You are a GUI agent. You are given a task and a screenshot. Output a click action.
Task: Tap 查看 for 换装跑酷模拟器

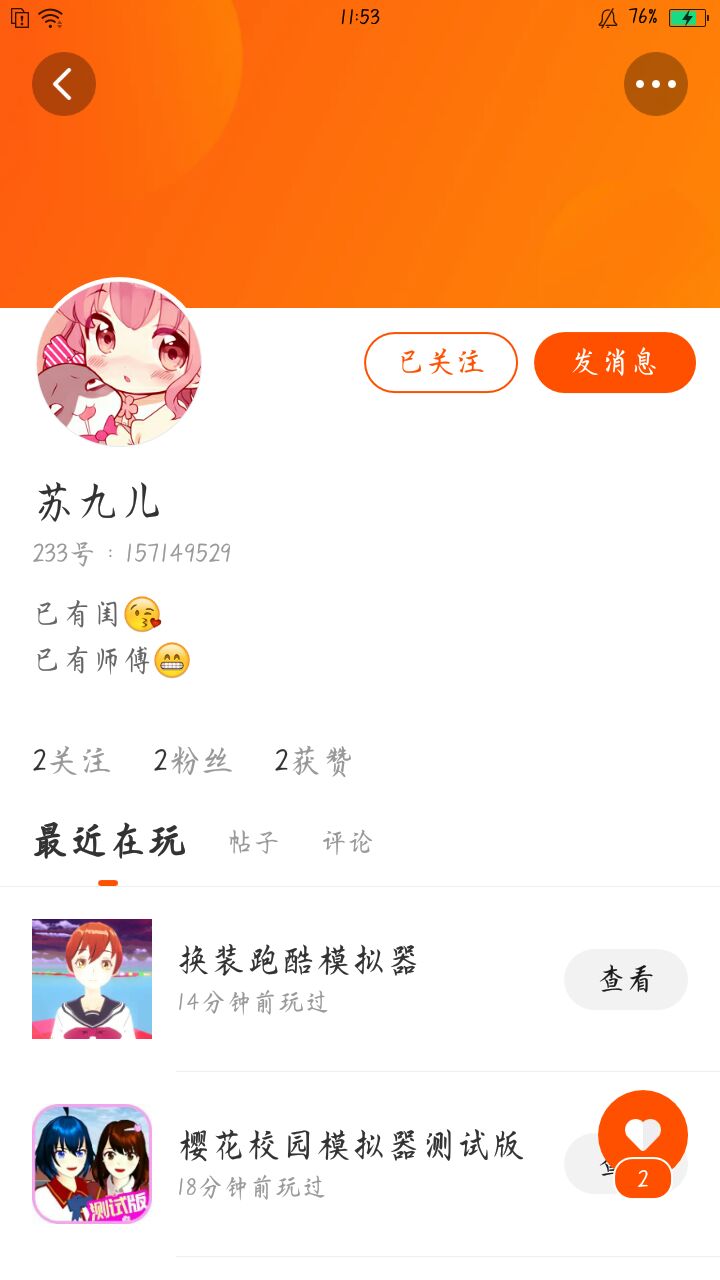pos(625,979)
